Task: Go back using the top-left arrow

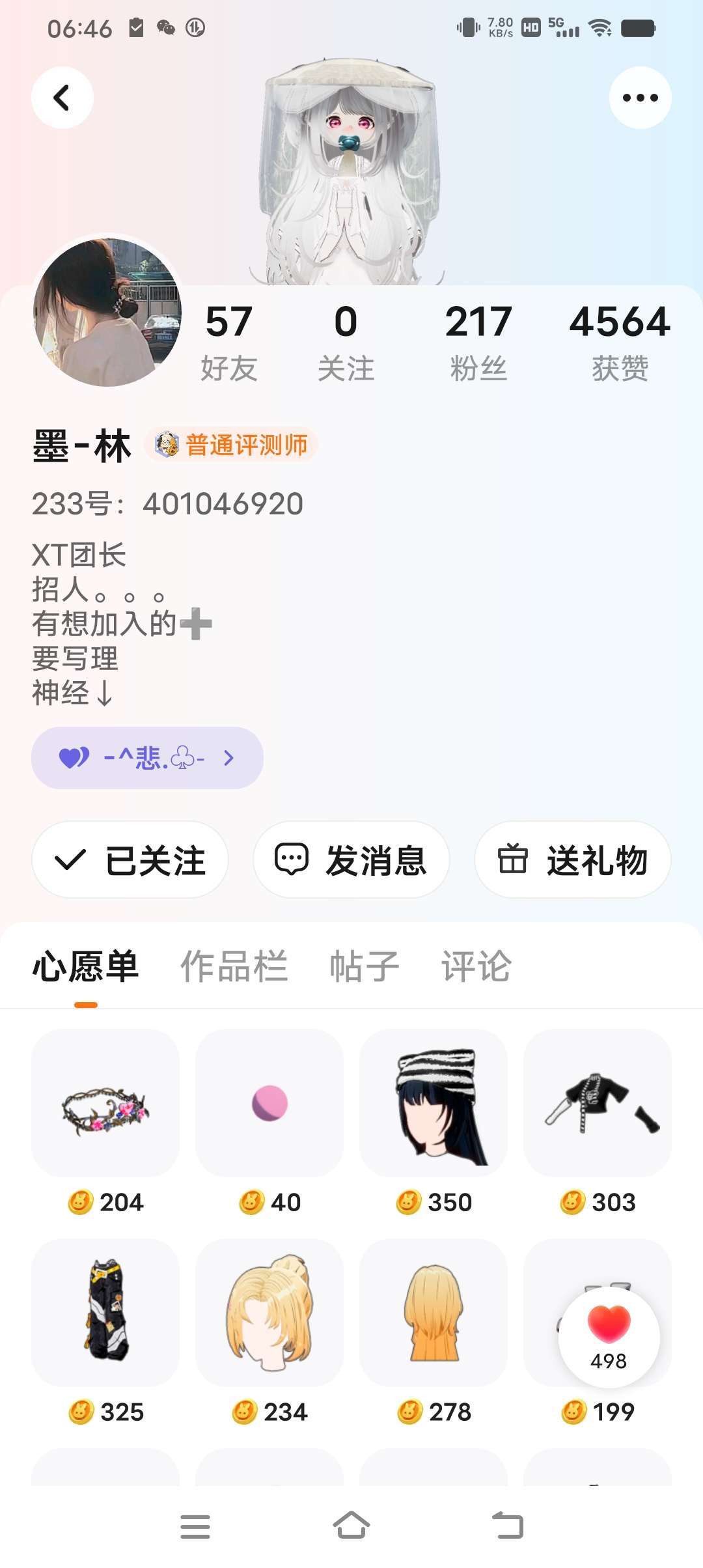Action: tap(62, 98)
